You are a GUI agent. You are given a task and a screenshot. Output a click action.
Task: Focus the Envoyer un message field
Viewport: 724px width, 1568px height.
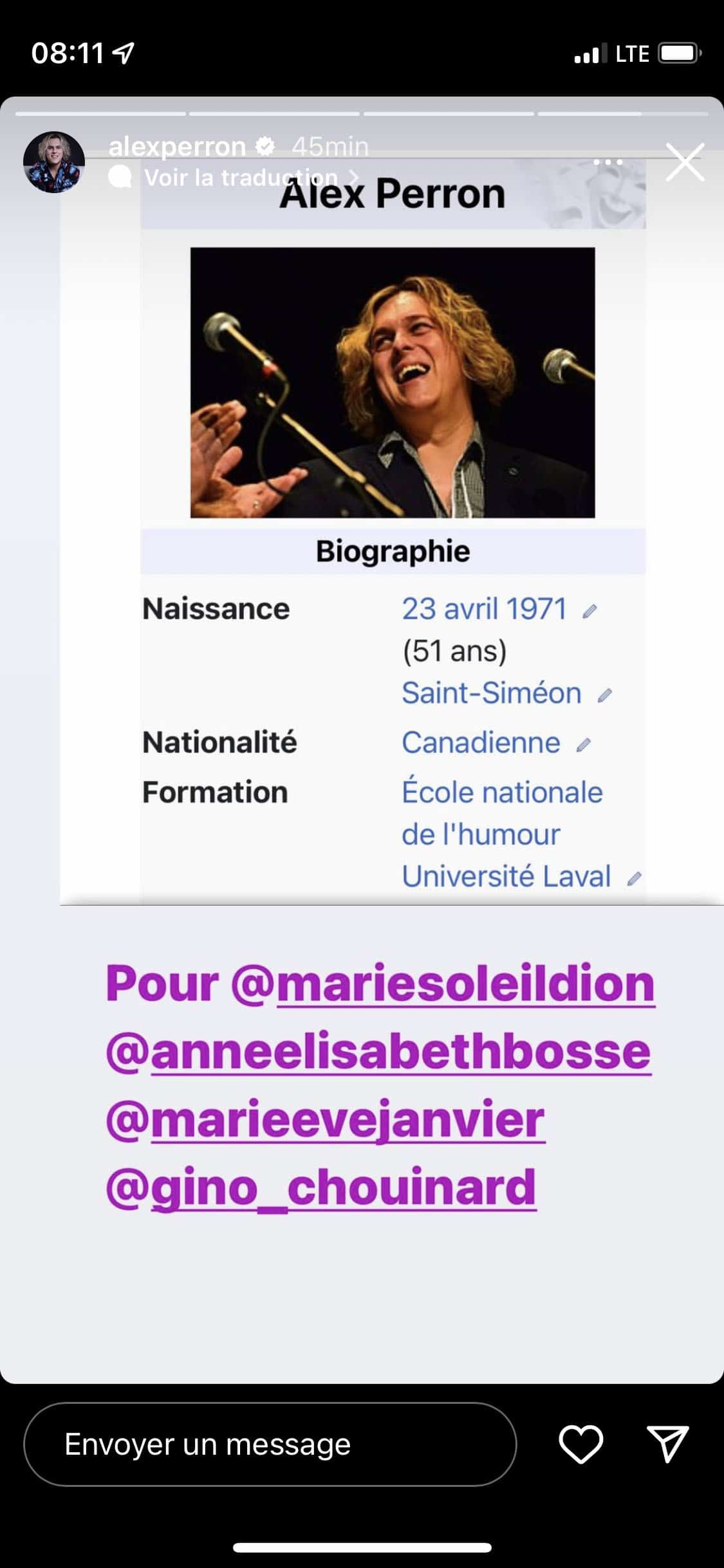270,1444
